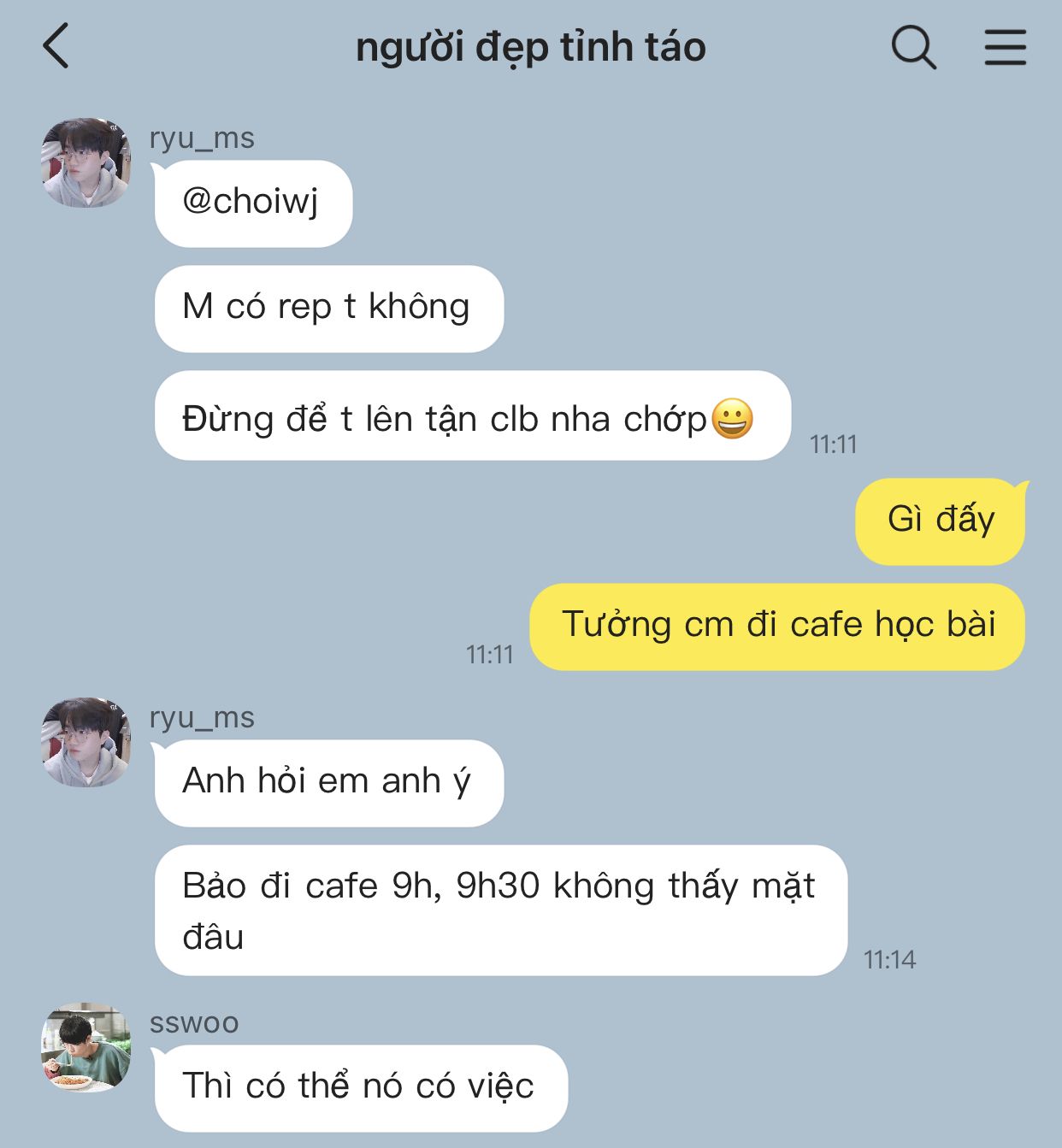The height and width of the screenshot is (1148, 1062).
Task: Open ryu_ms avatar beside Anh hỏi em message
Action: tap(86, 742)
